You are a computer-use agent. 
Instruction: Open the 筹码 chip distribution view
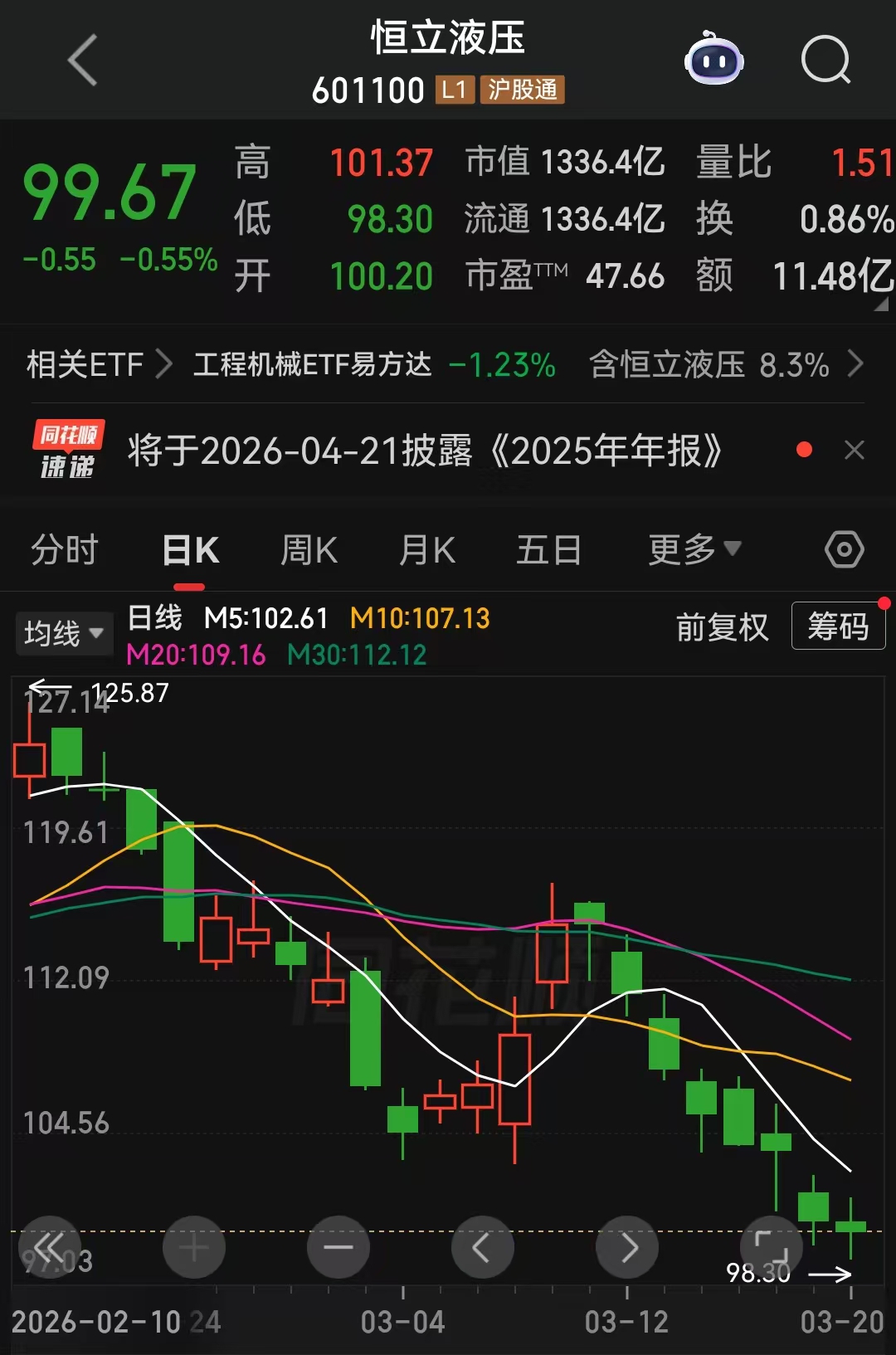click(x=838, y=626)
